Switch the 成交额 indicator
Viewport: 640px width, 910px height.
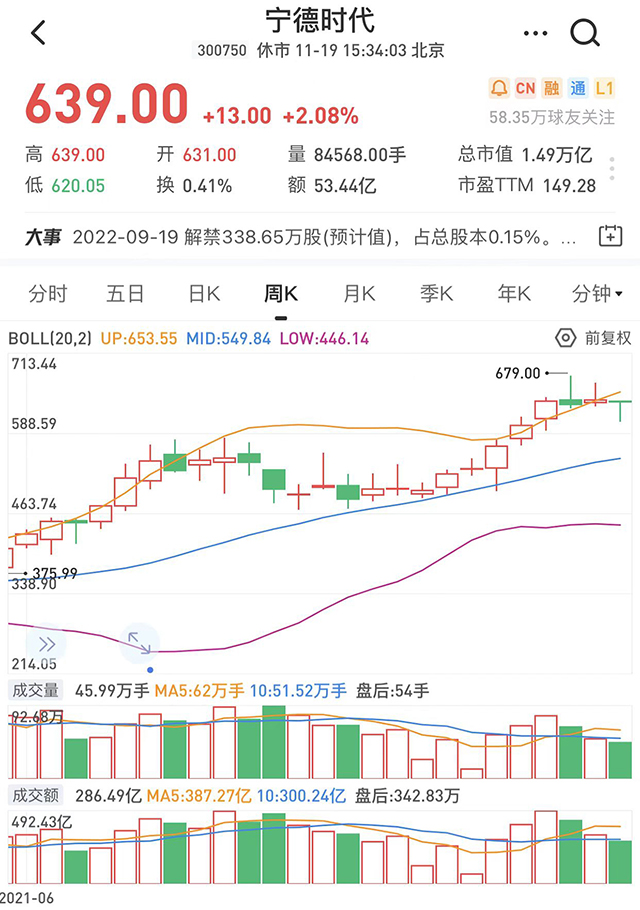tap(35, 796)
